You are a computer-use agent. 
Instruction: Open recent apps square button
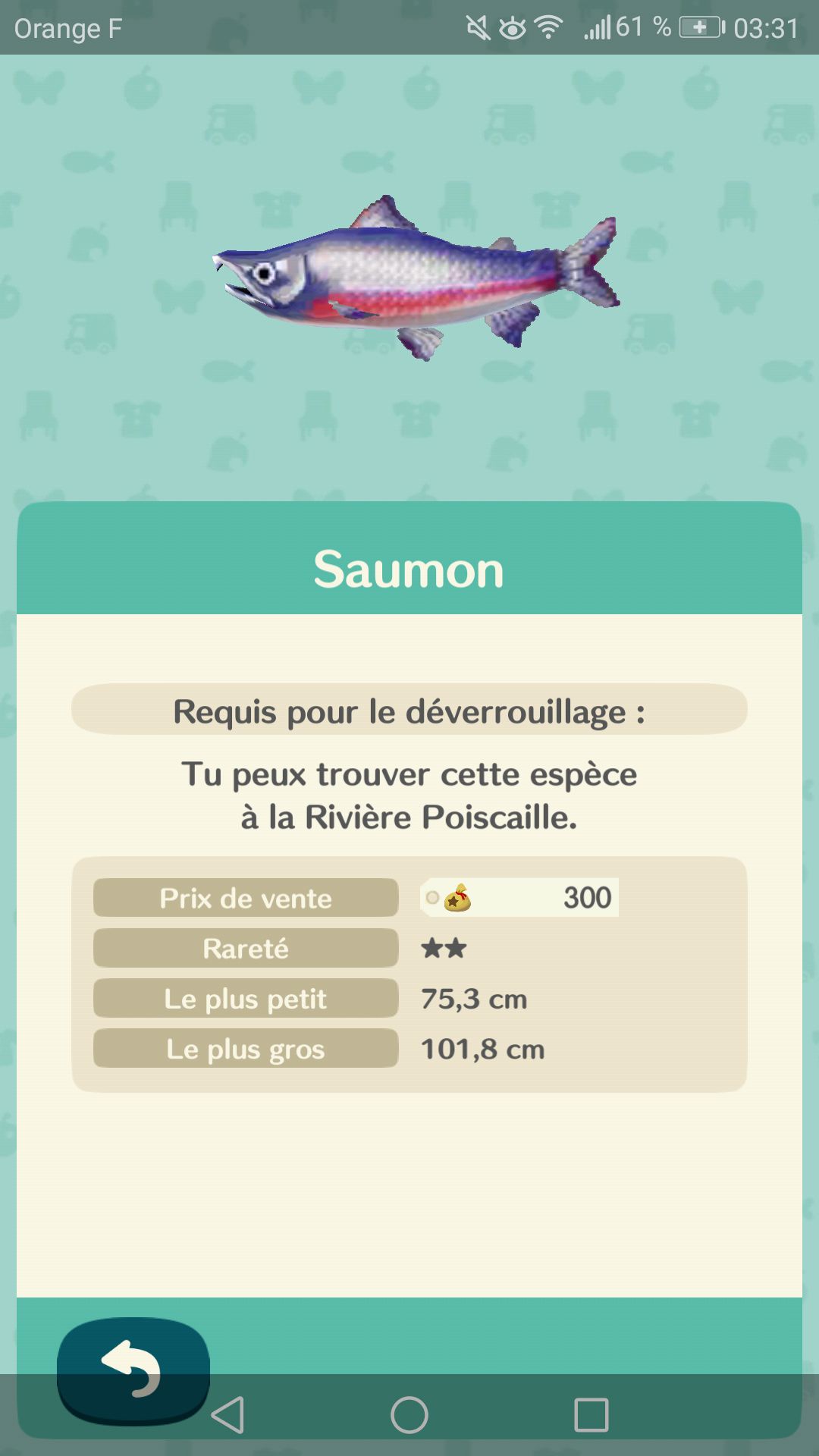(x=591, y=1414)
